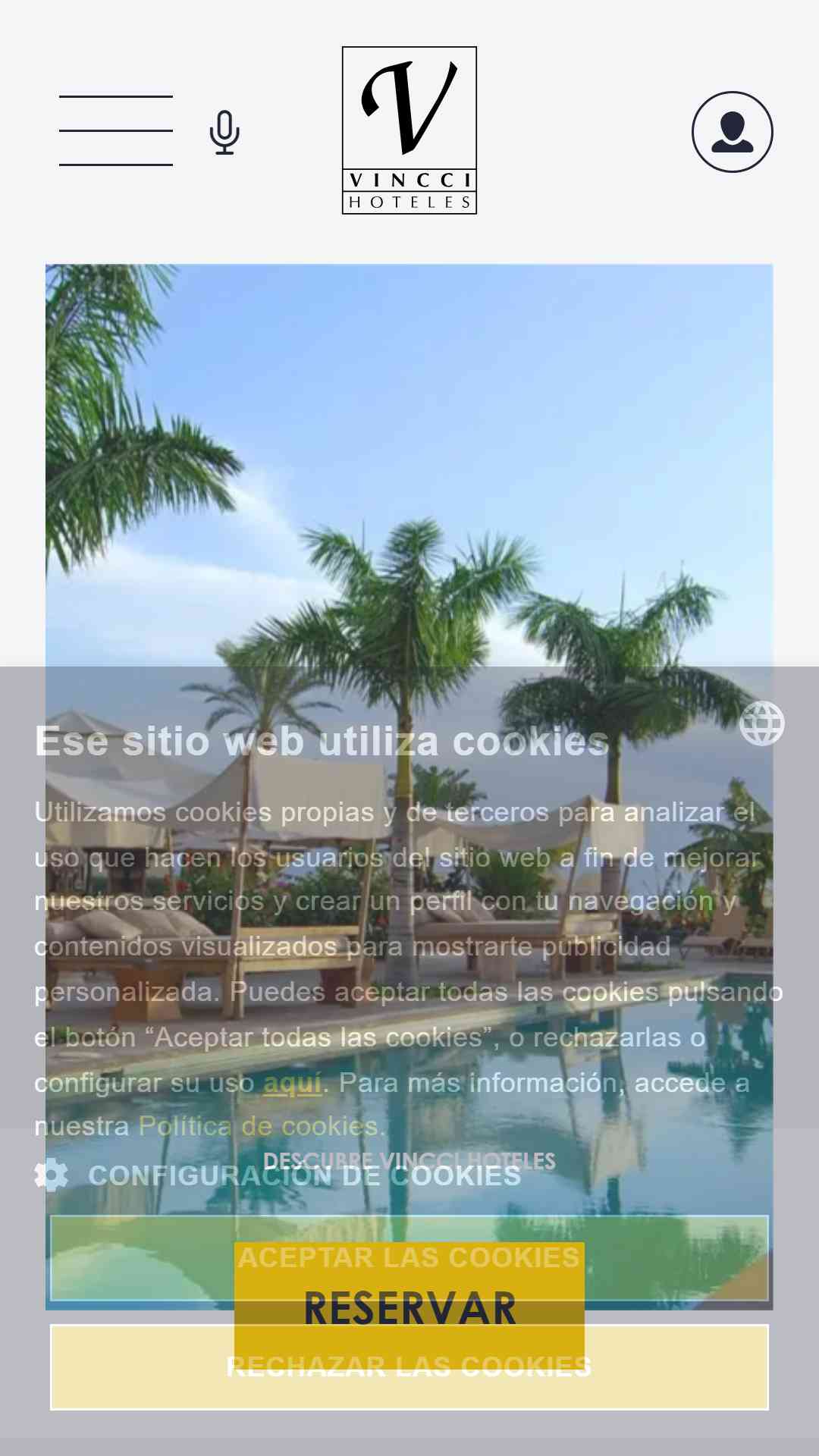The image size is (819, 1456).
Task: Open the Política de cookies link
Action: pyautogui.click(x=259, y=1127)
